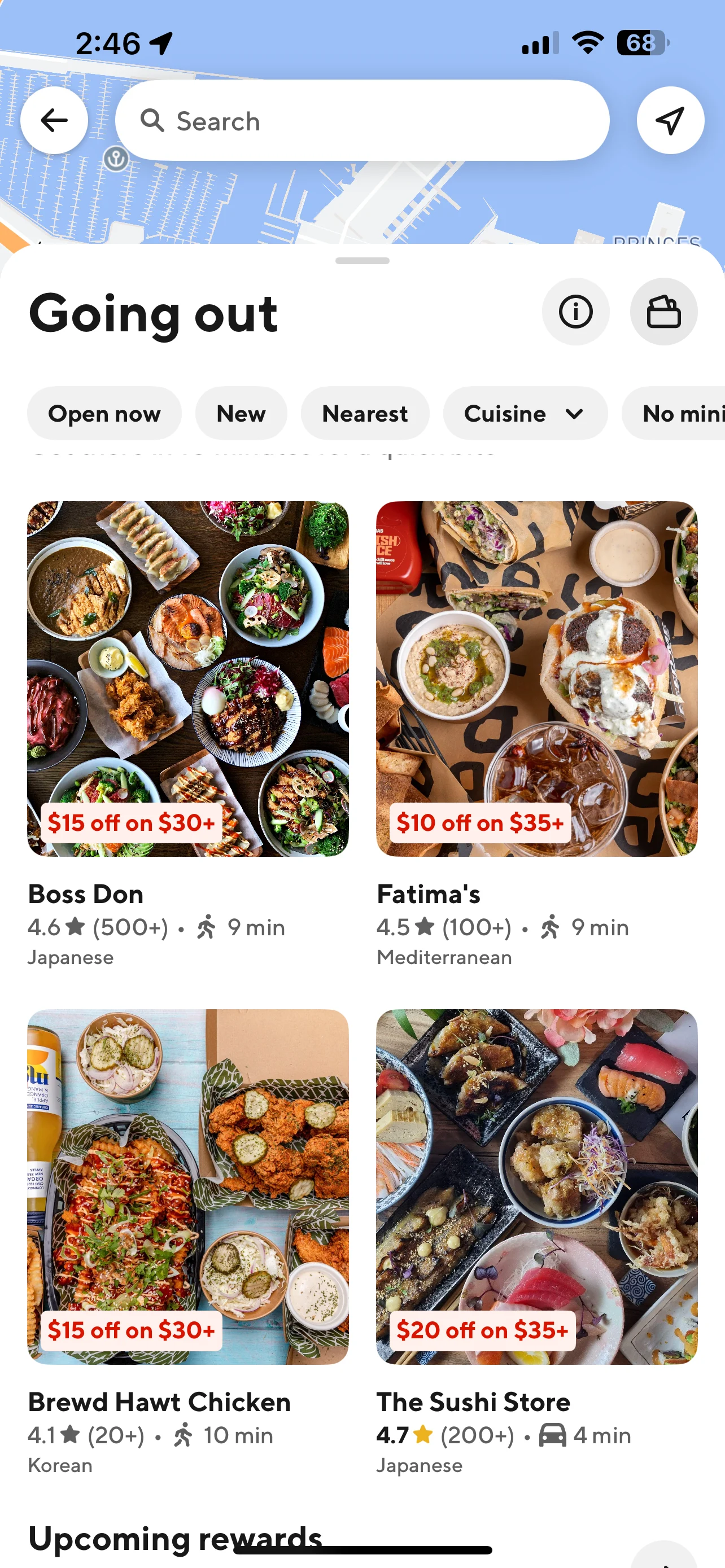
Task: Open the Boss Don restaurant card
Action: click(187, 678)
